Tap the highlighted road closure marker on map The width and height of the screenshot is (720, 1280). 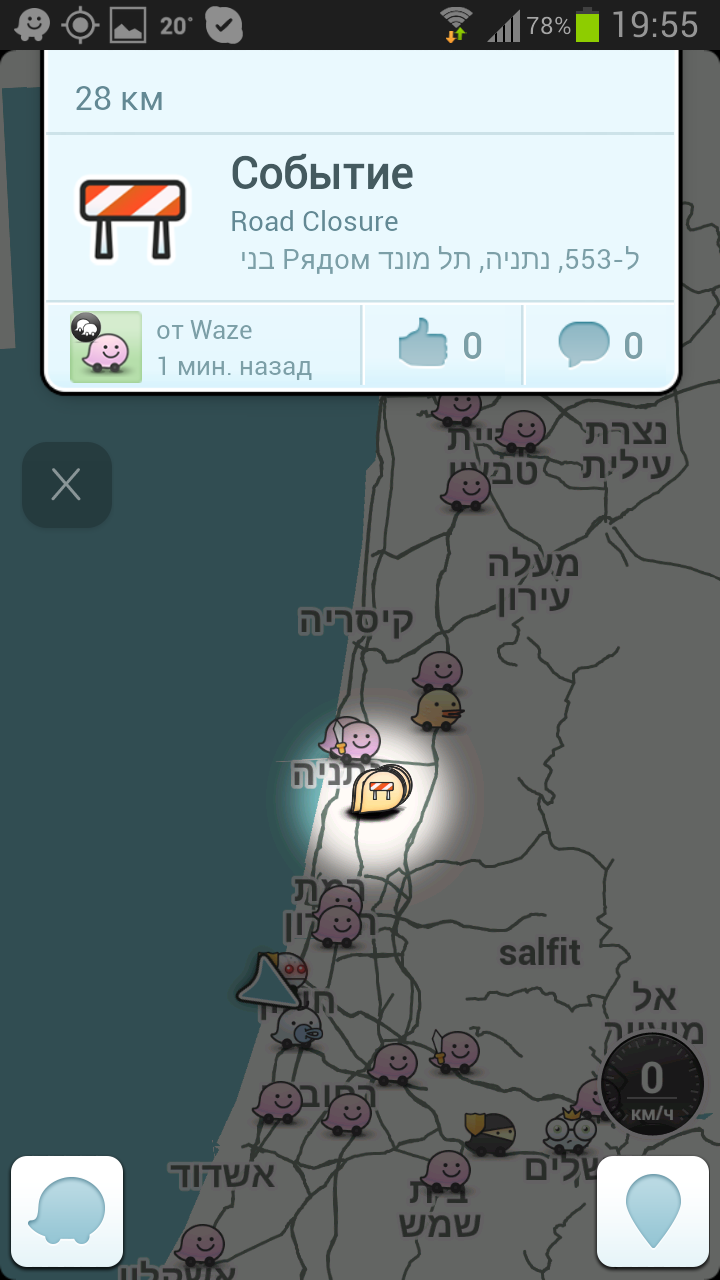coord(380,791)
